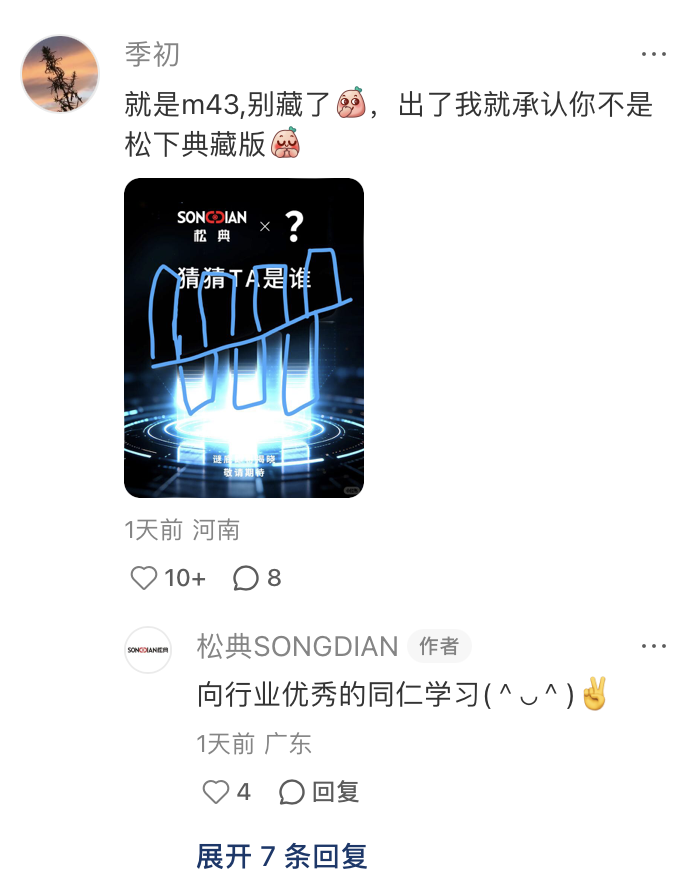Open 季初's profile avatar

coord(60,74)
